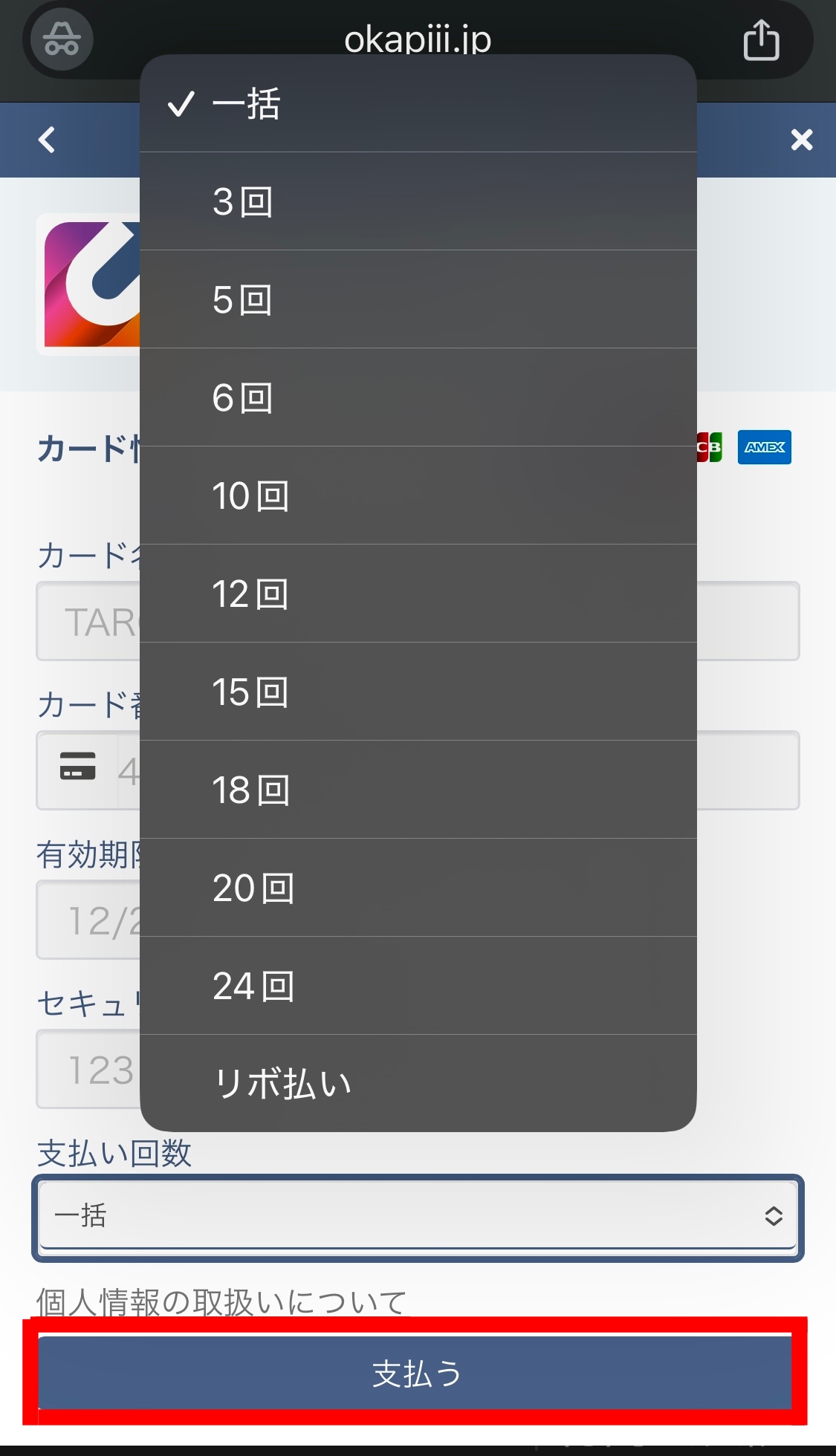
Task: Tap the 支払う pay button
Action: point(415,1373)
